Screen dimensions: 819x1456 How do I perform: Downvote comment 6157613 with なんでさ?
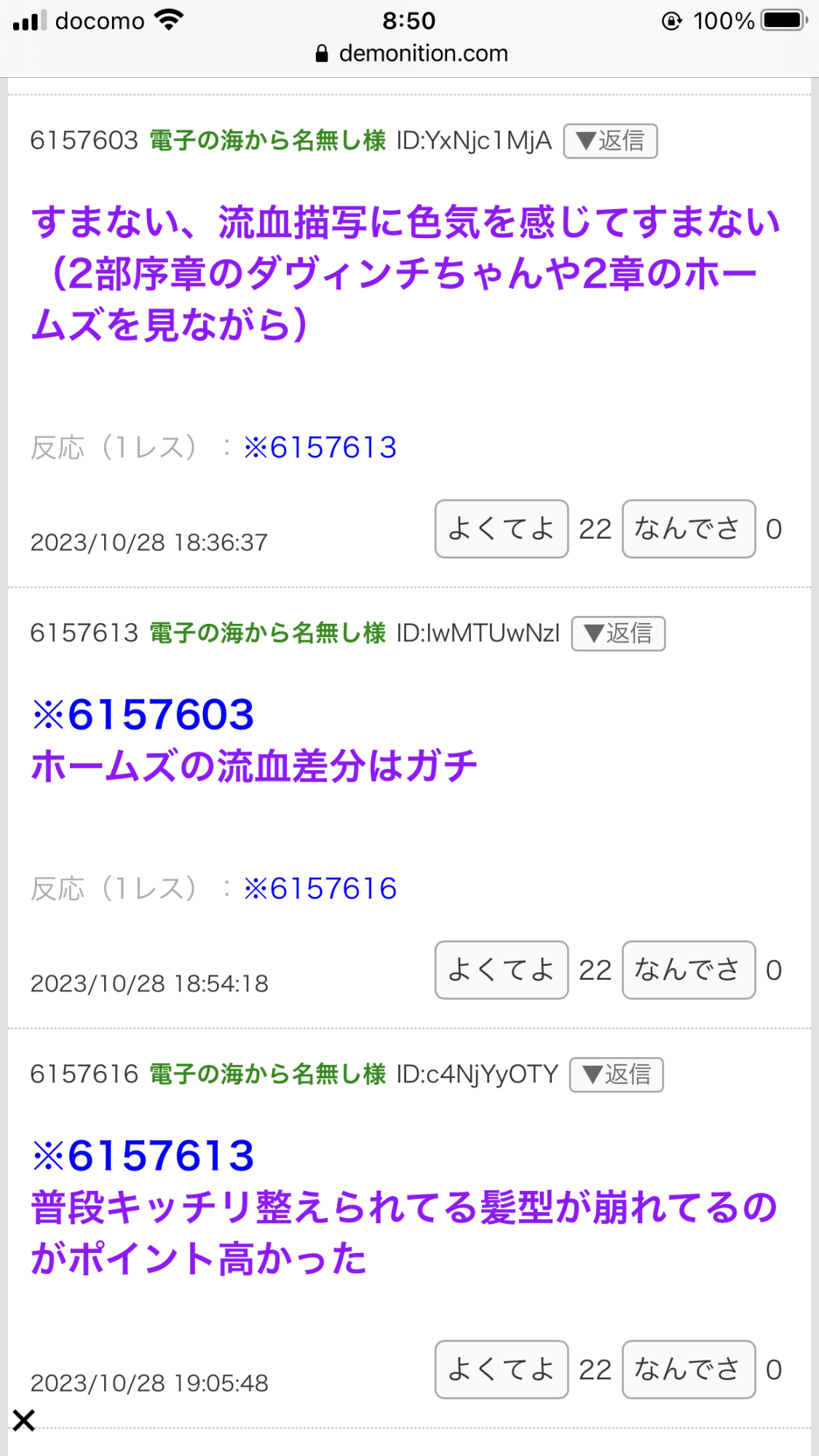[x=688, y=970]
